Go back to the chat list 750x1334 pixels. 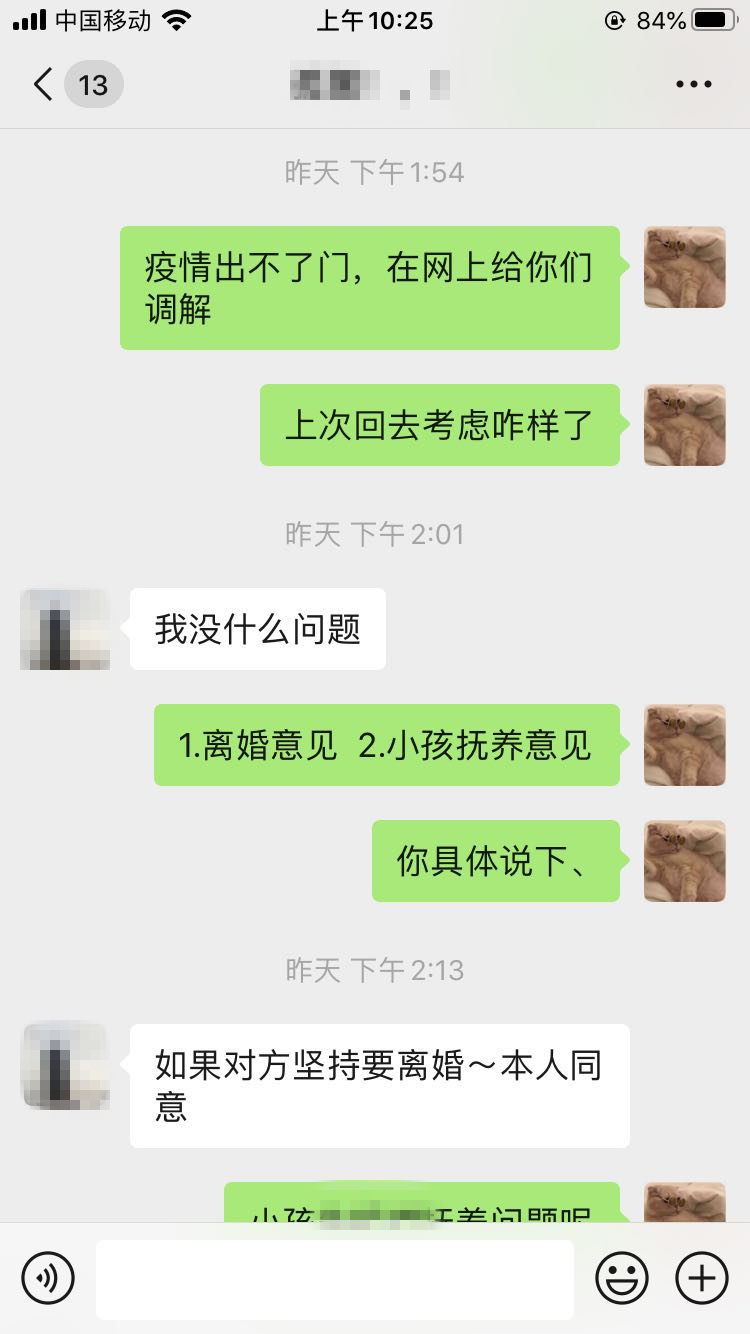click(x=44, y=85)
